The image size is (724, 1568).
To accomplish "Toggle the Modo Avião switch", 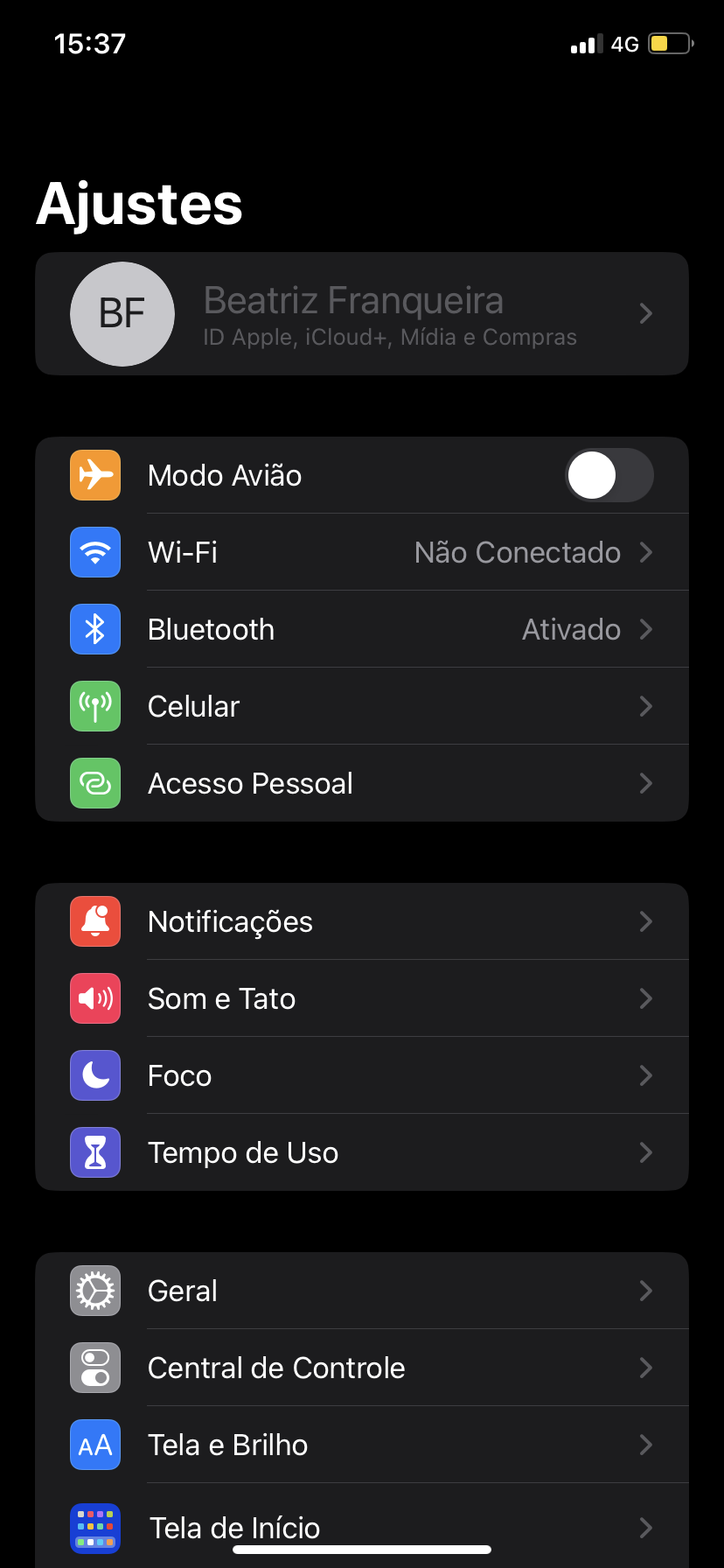I will [x=609, y=476].
